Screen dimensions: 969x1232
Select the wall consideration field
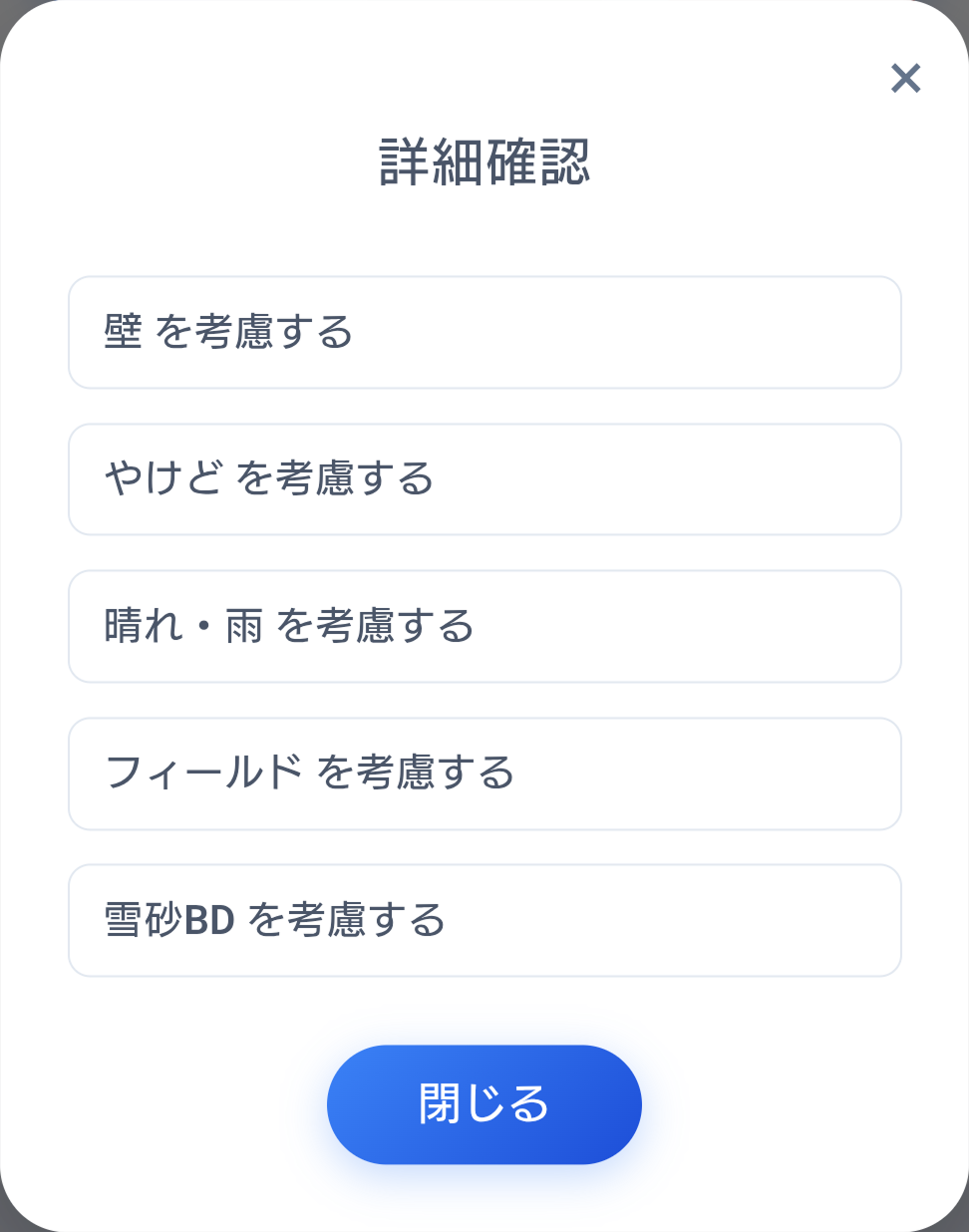tap(484, 332)
